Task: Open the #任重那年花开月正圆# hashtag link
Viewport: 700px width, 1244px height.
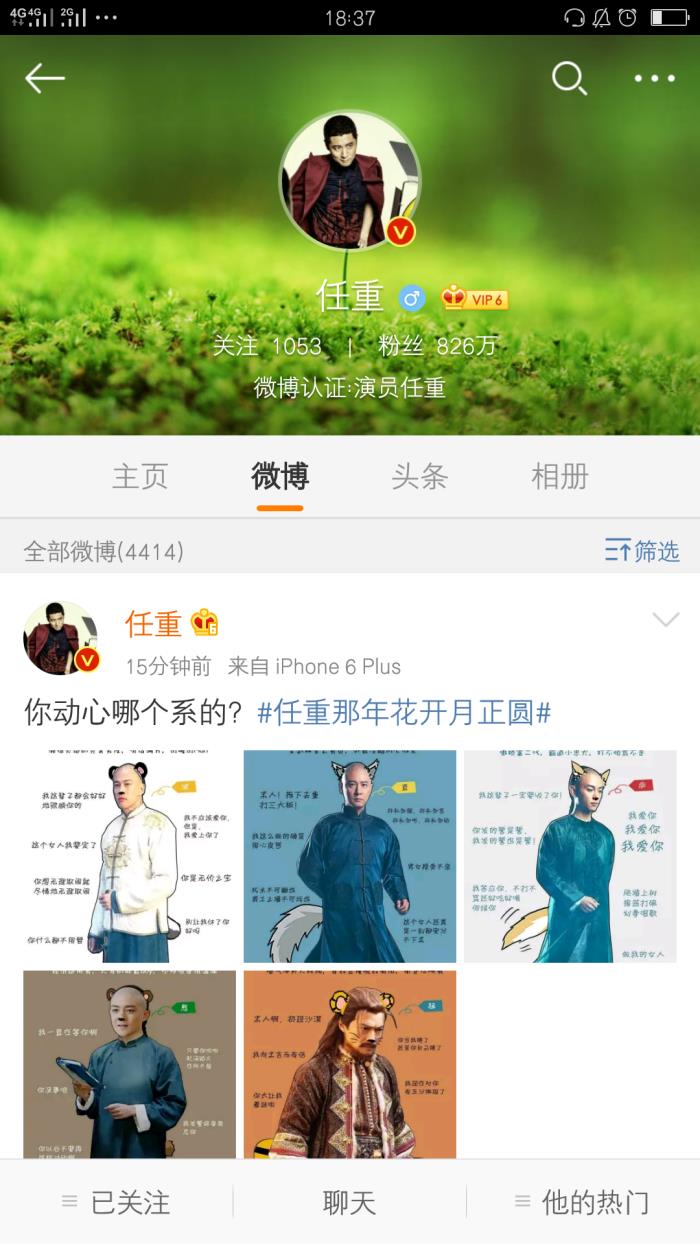Action: pos(404,713)
